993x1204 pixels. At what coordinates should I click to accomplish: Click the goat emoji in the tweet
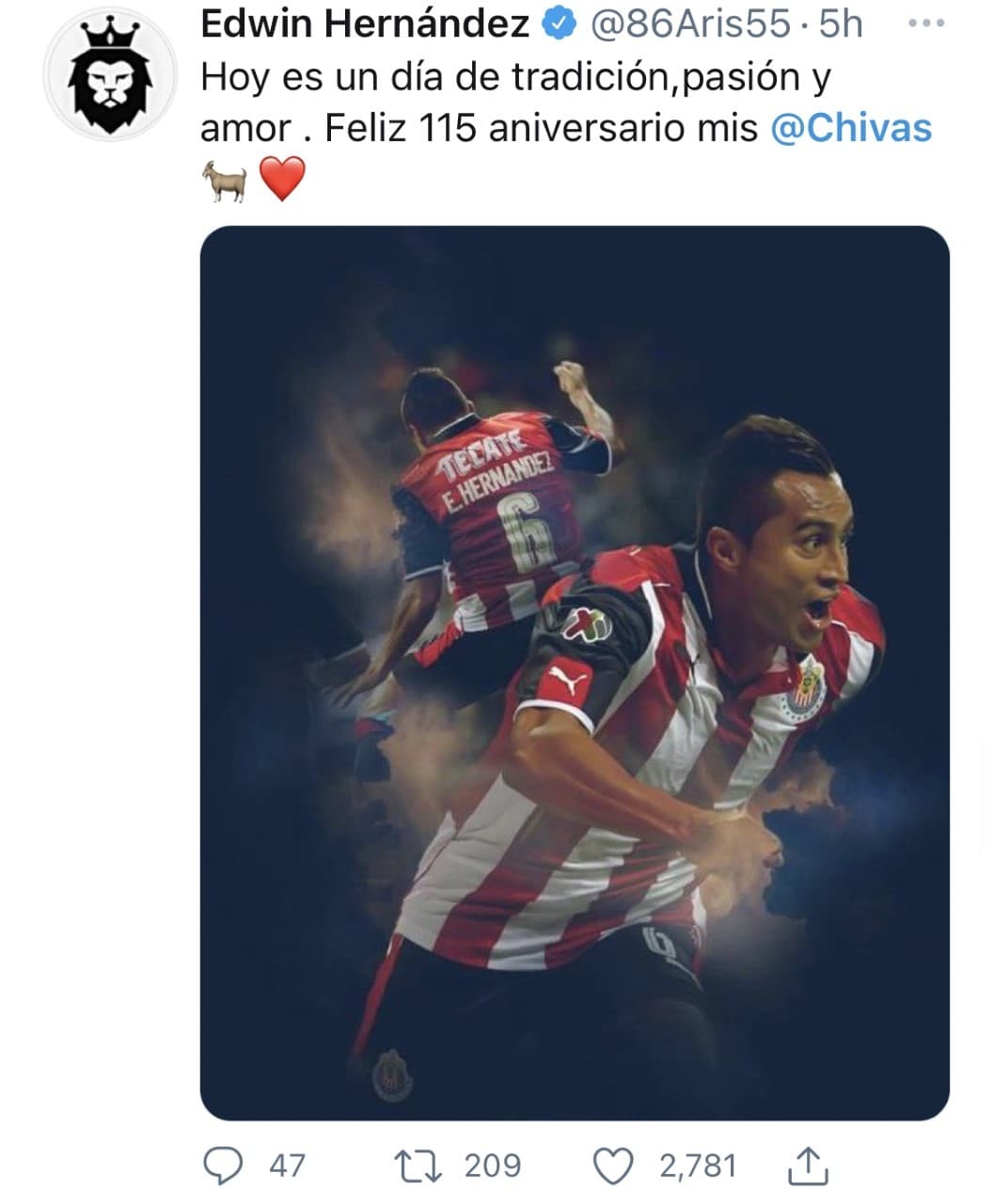point(227,181)
